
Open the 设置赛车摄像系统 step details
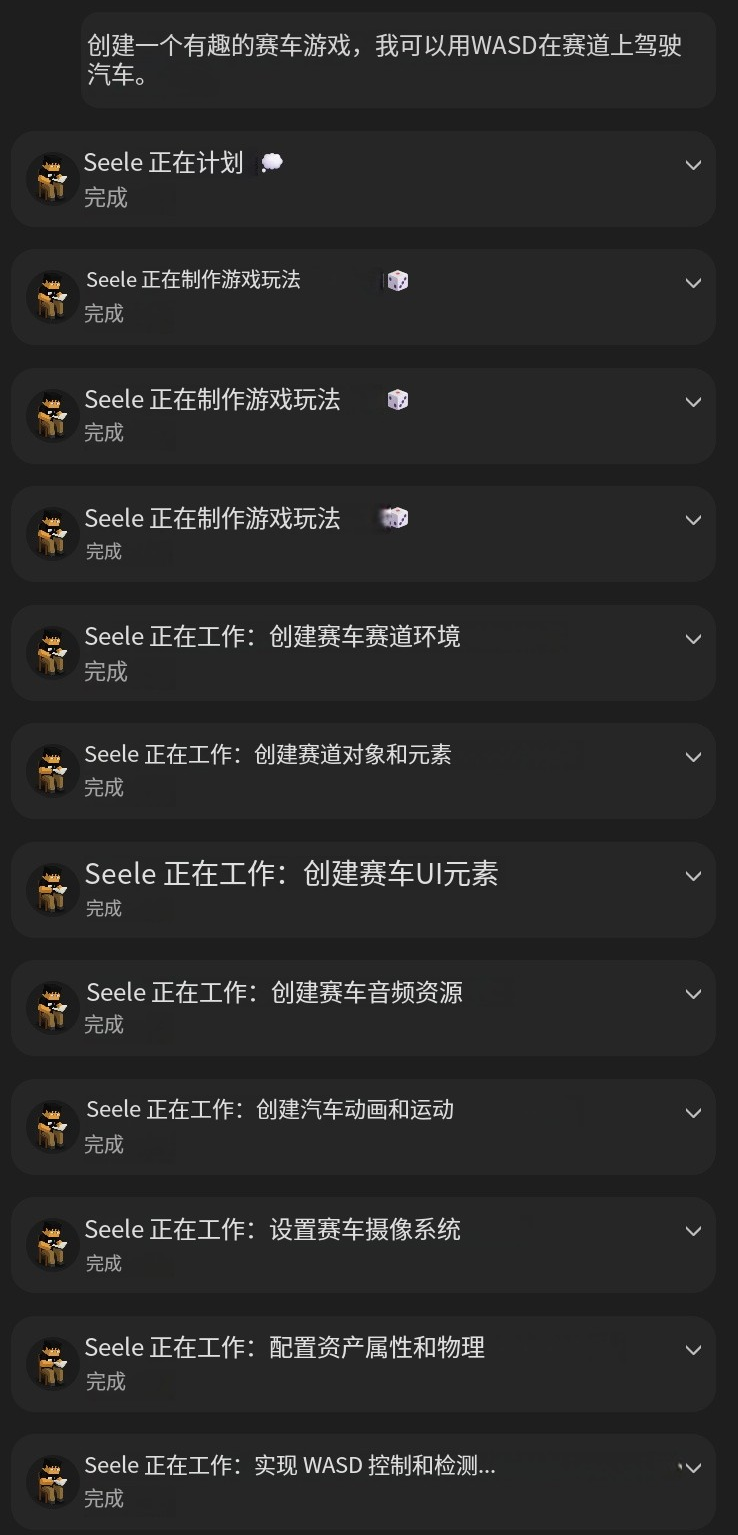(x=693, y=1231)
